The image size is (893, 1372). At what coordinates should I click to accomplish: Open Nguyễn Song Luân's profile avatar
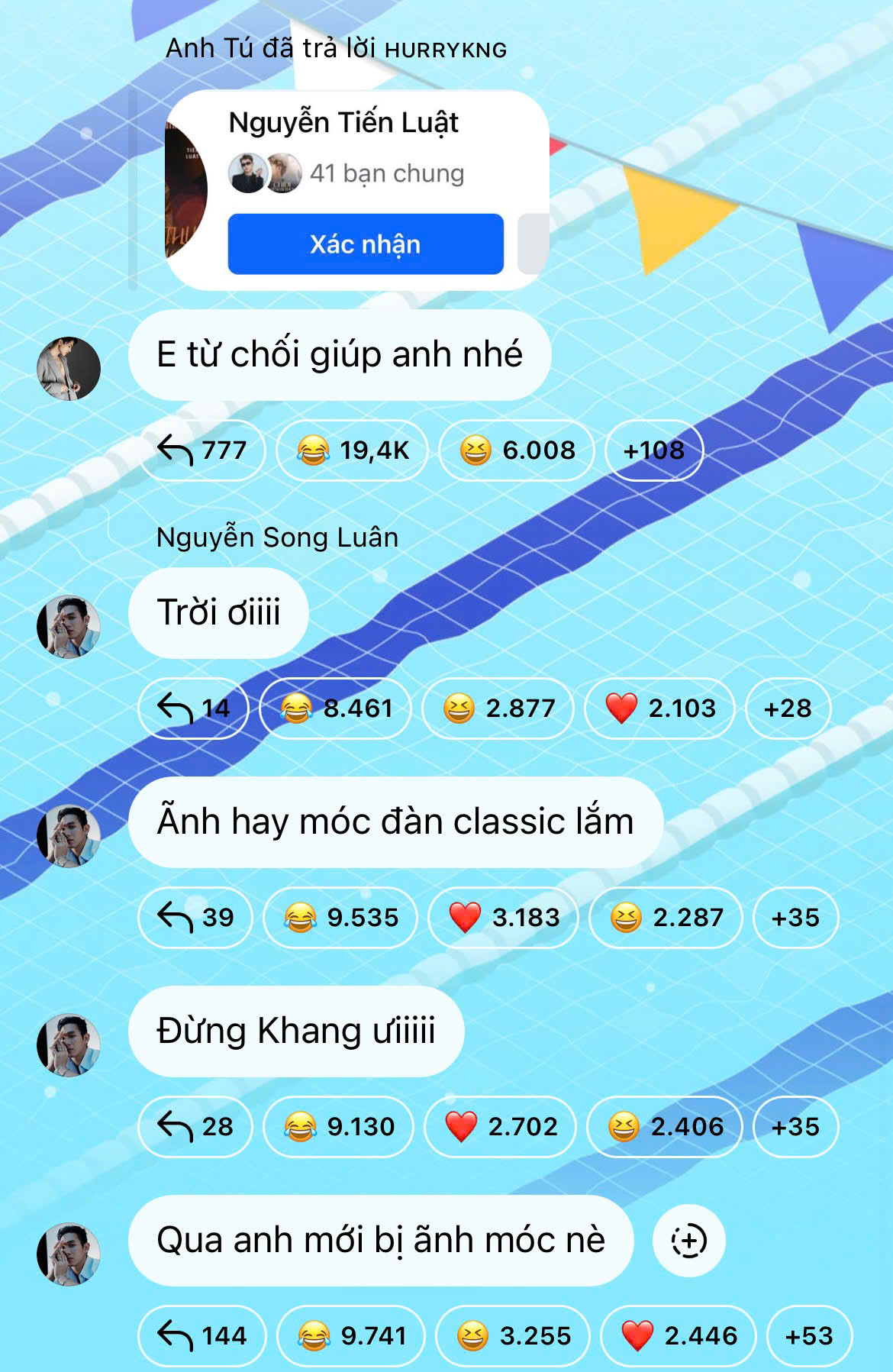coord(67,627)
